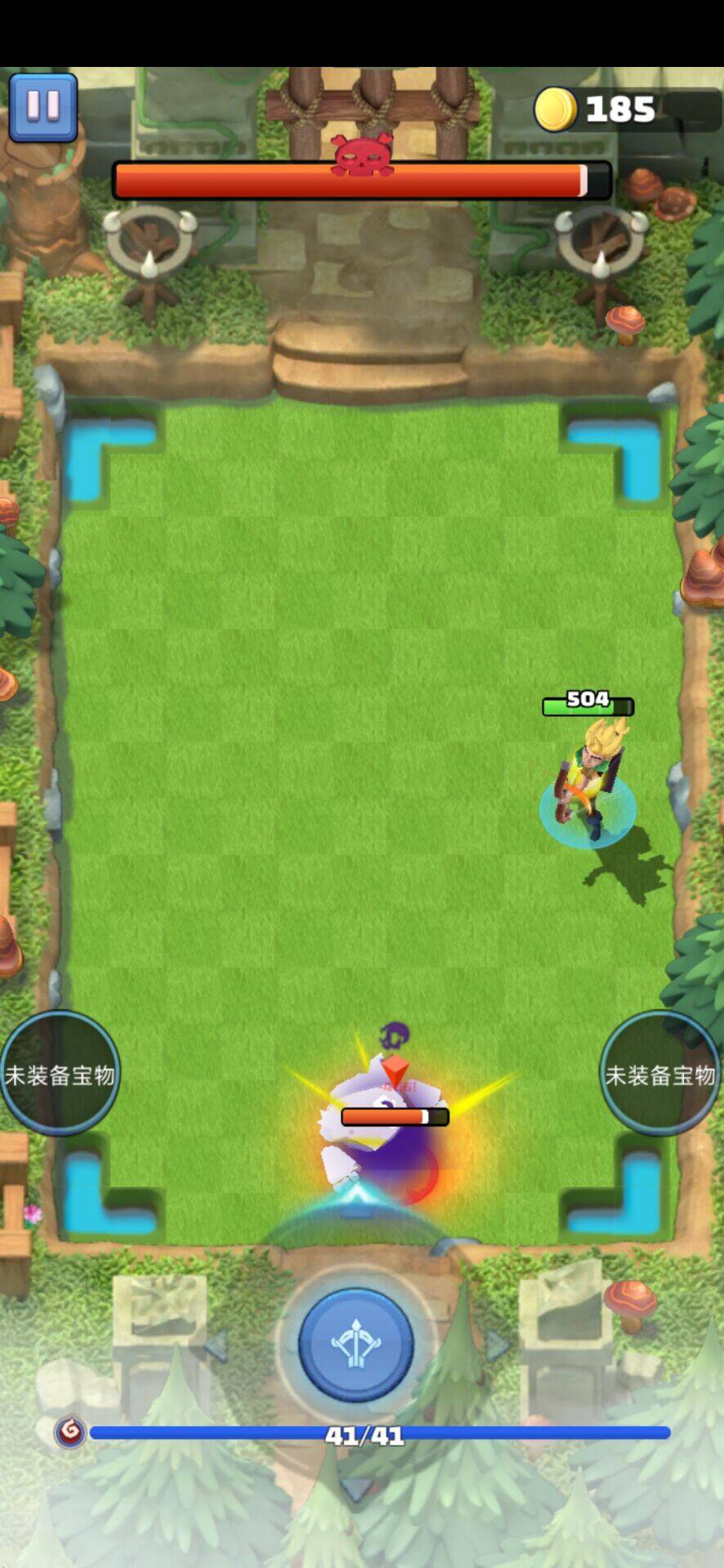
Task: Tap the left-side 未装备宝物 treasure slot
Action: (x=60, y=1074)
